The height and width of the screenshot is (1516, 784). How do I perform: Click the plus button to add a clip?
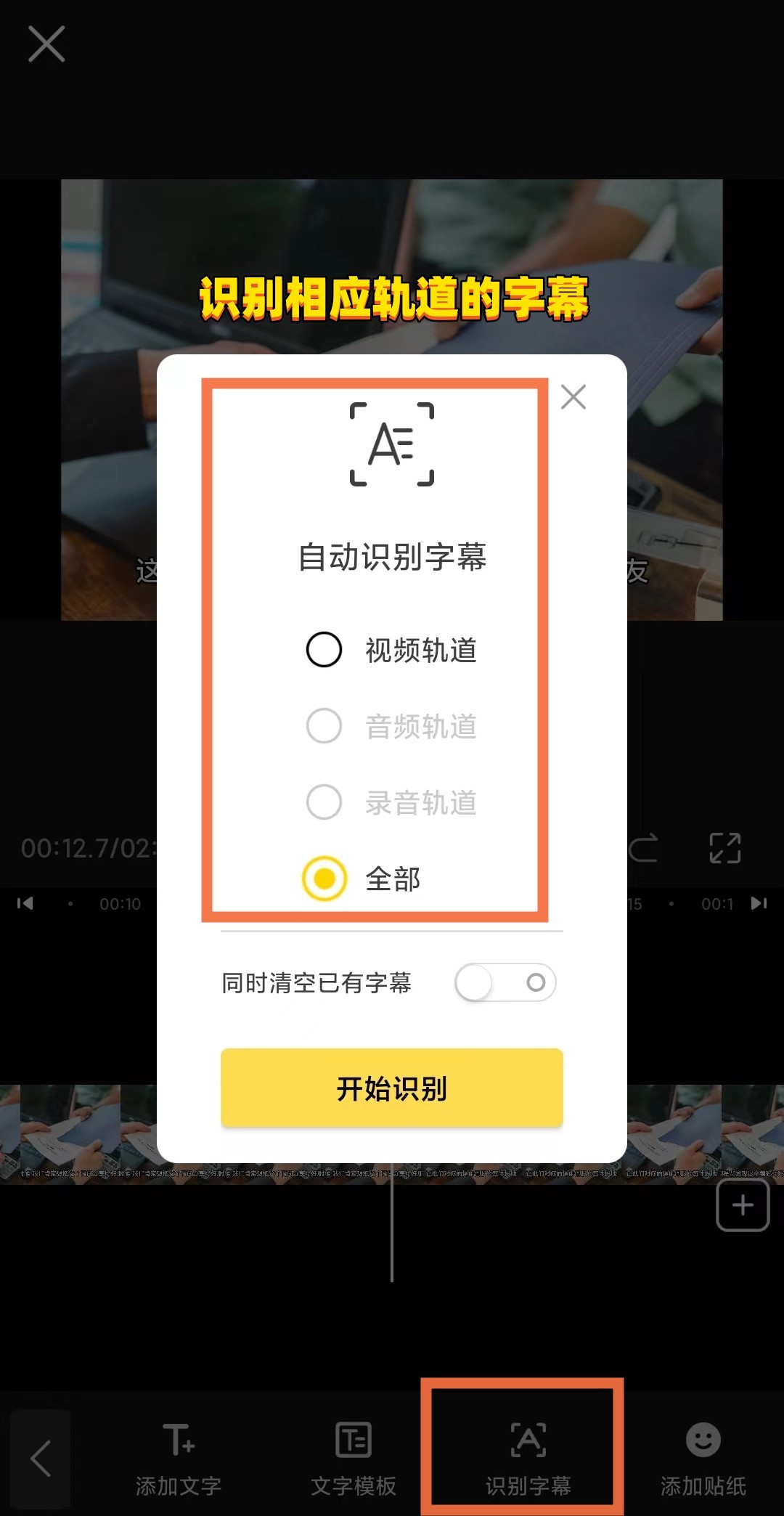pyautogui.click(x=743, y=1205)
